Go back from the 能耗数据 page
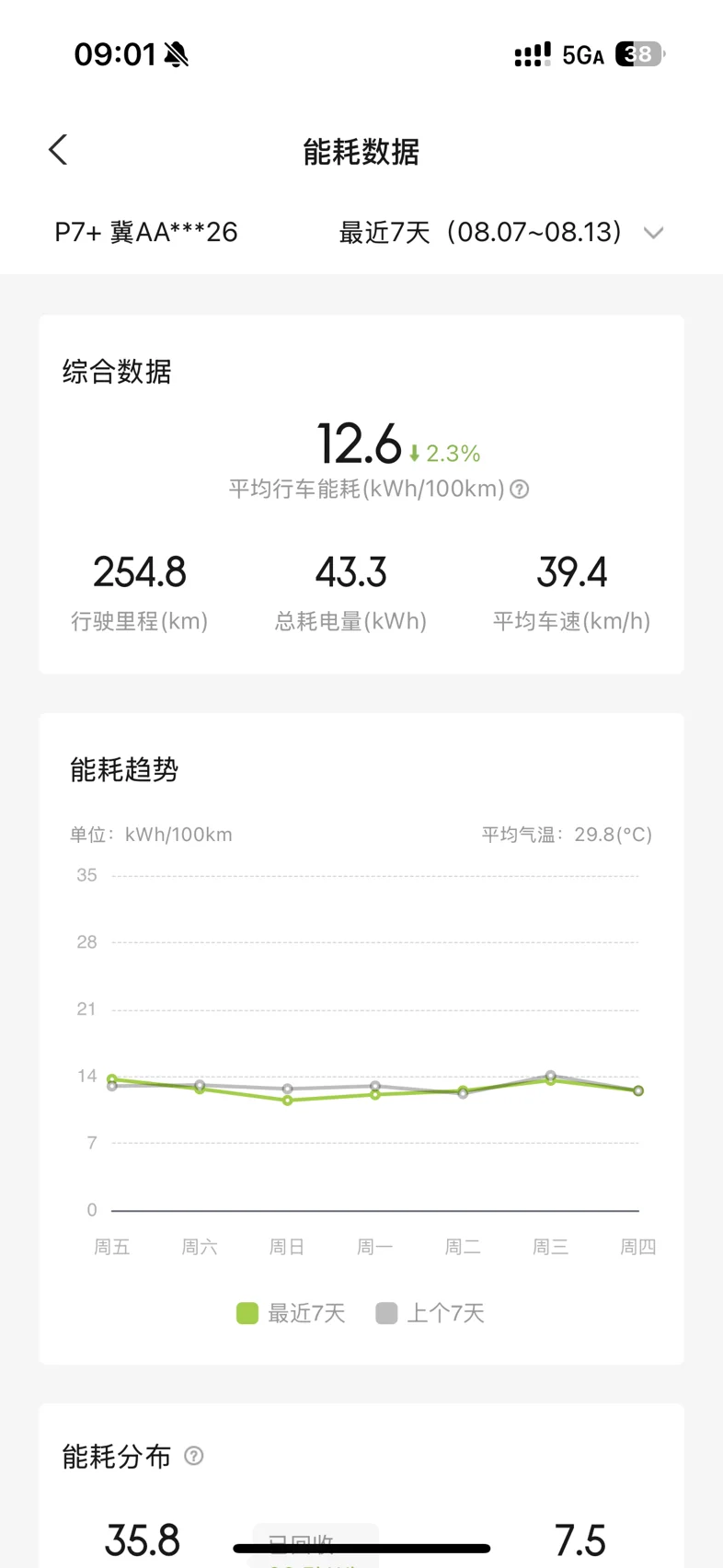This screenshot has width=723, height=1568. [58, 150]
